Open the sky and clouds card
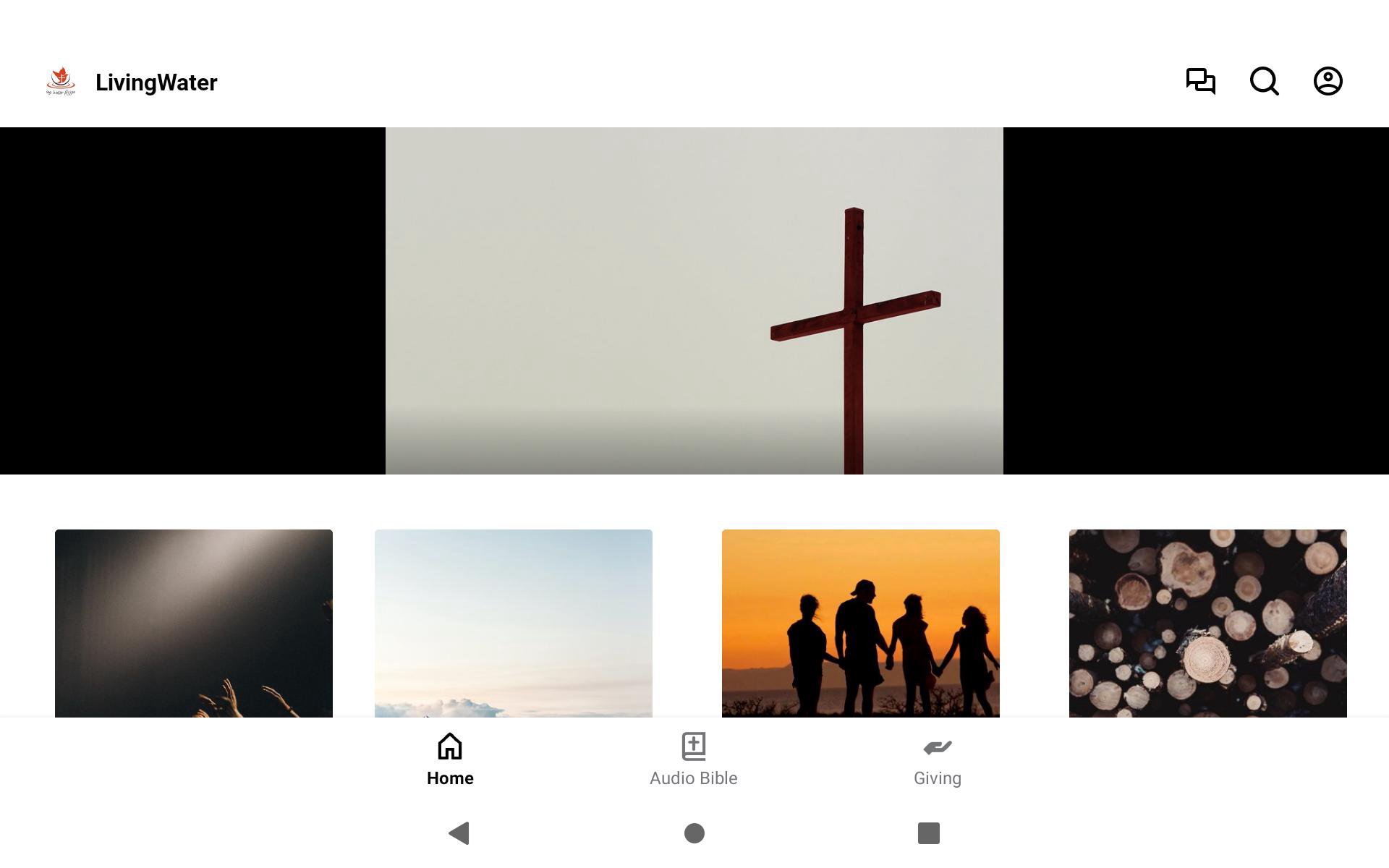Screen dimensions: 1389x868 point(513,624)
